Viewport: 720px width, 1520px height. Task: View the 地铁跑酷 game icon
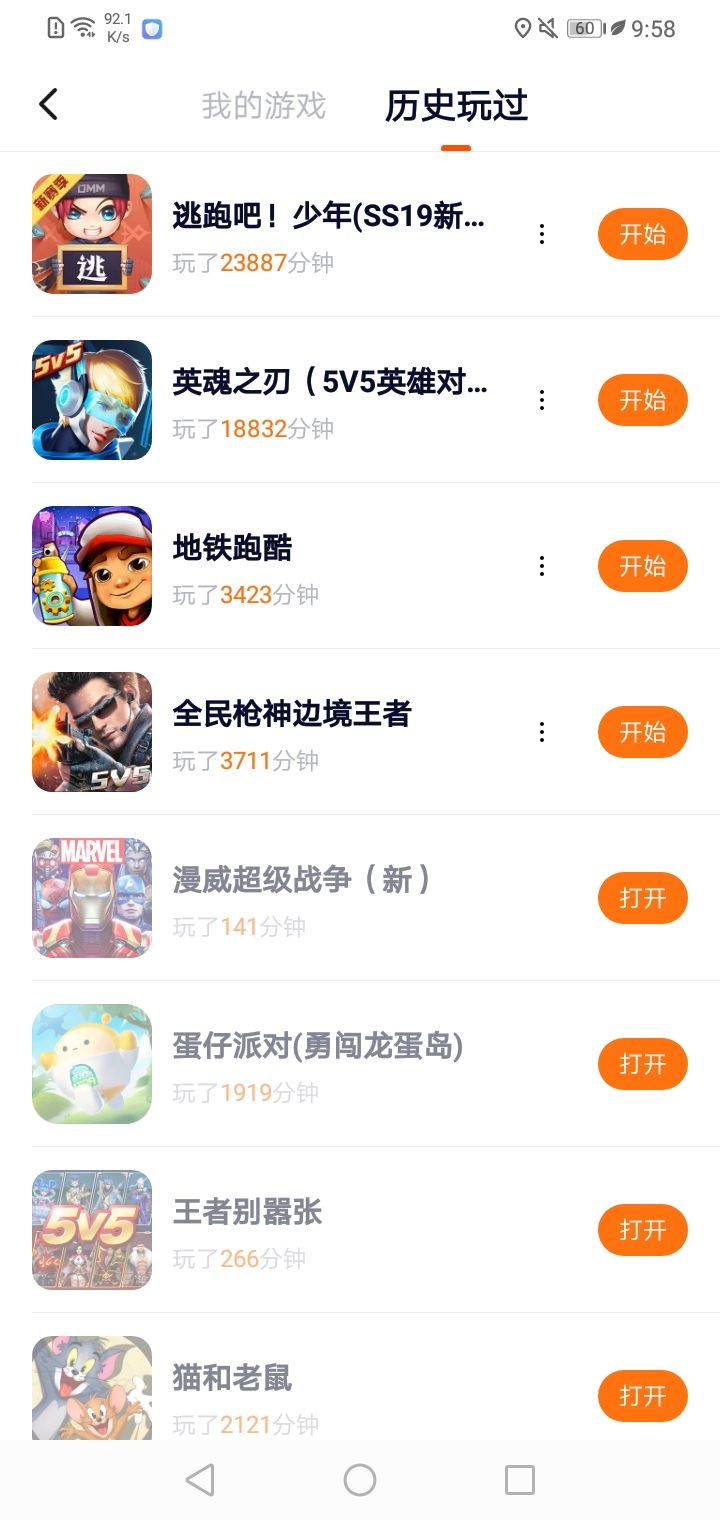click(92, 566)
